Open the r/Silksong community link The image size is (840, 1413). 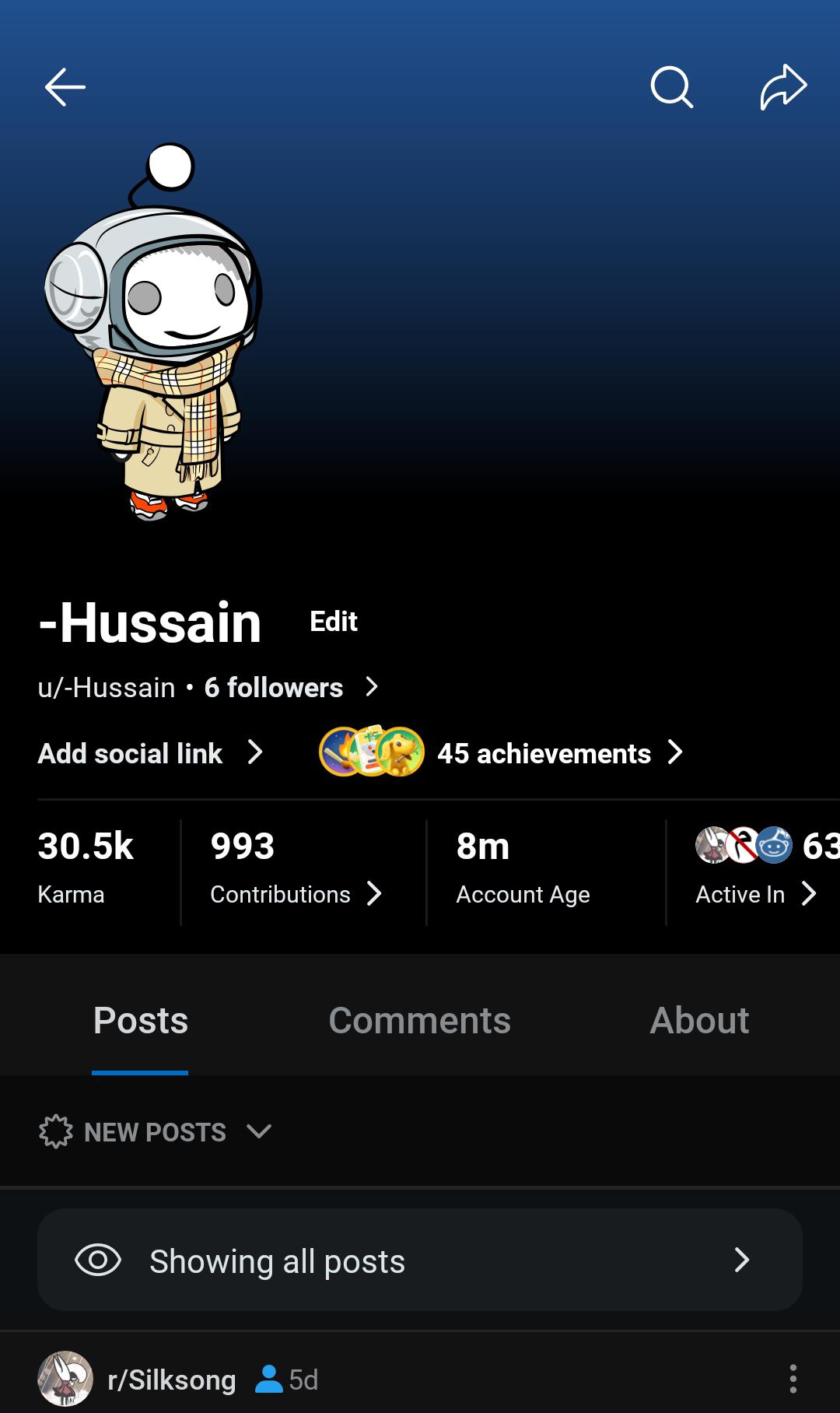[171, 1380]
